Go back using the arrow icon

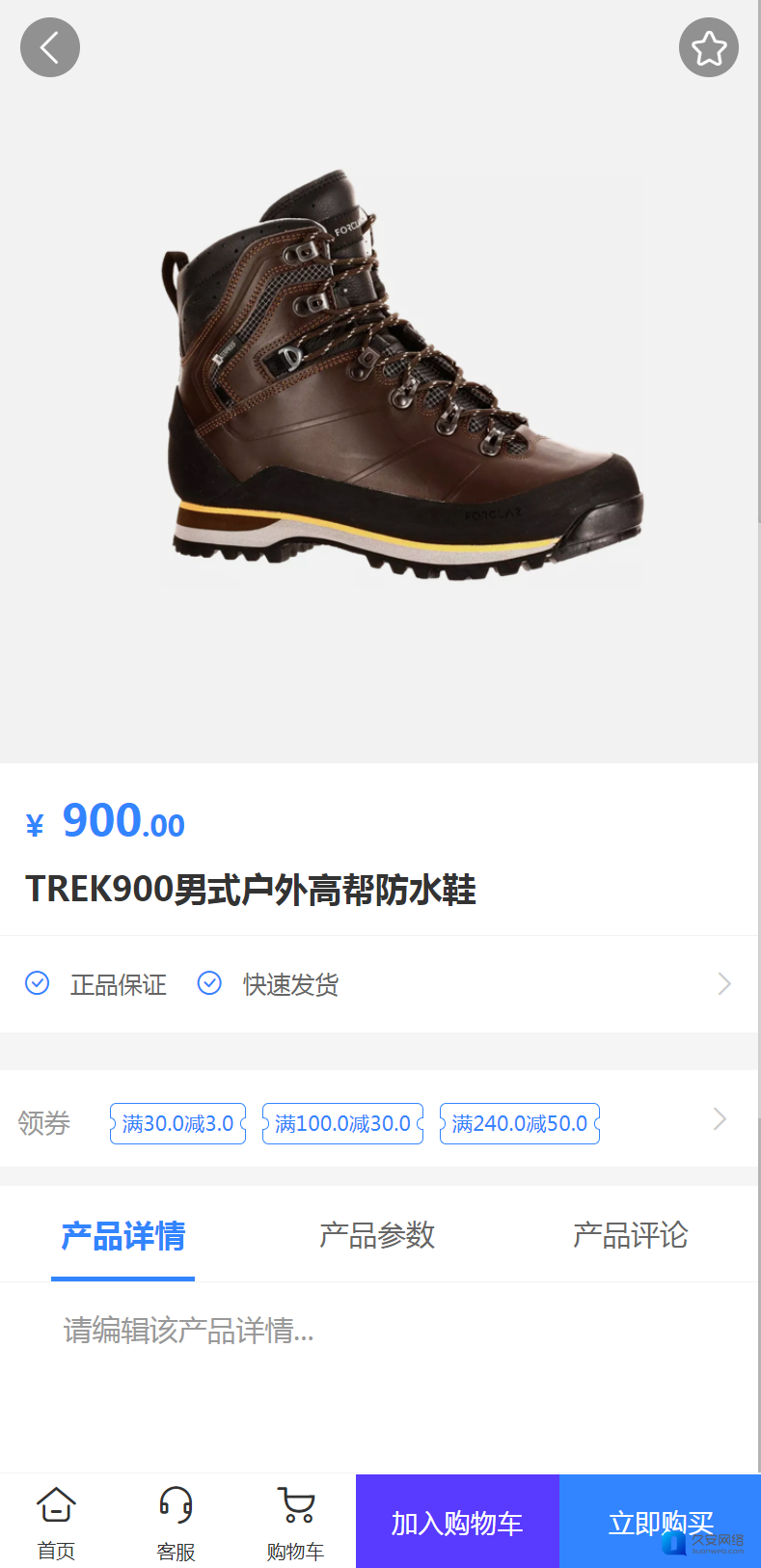(50, 47)
